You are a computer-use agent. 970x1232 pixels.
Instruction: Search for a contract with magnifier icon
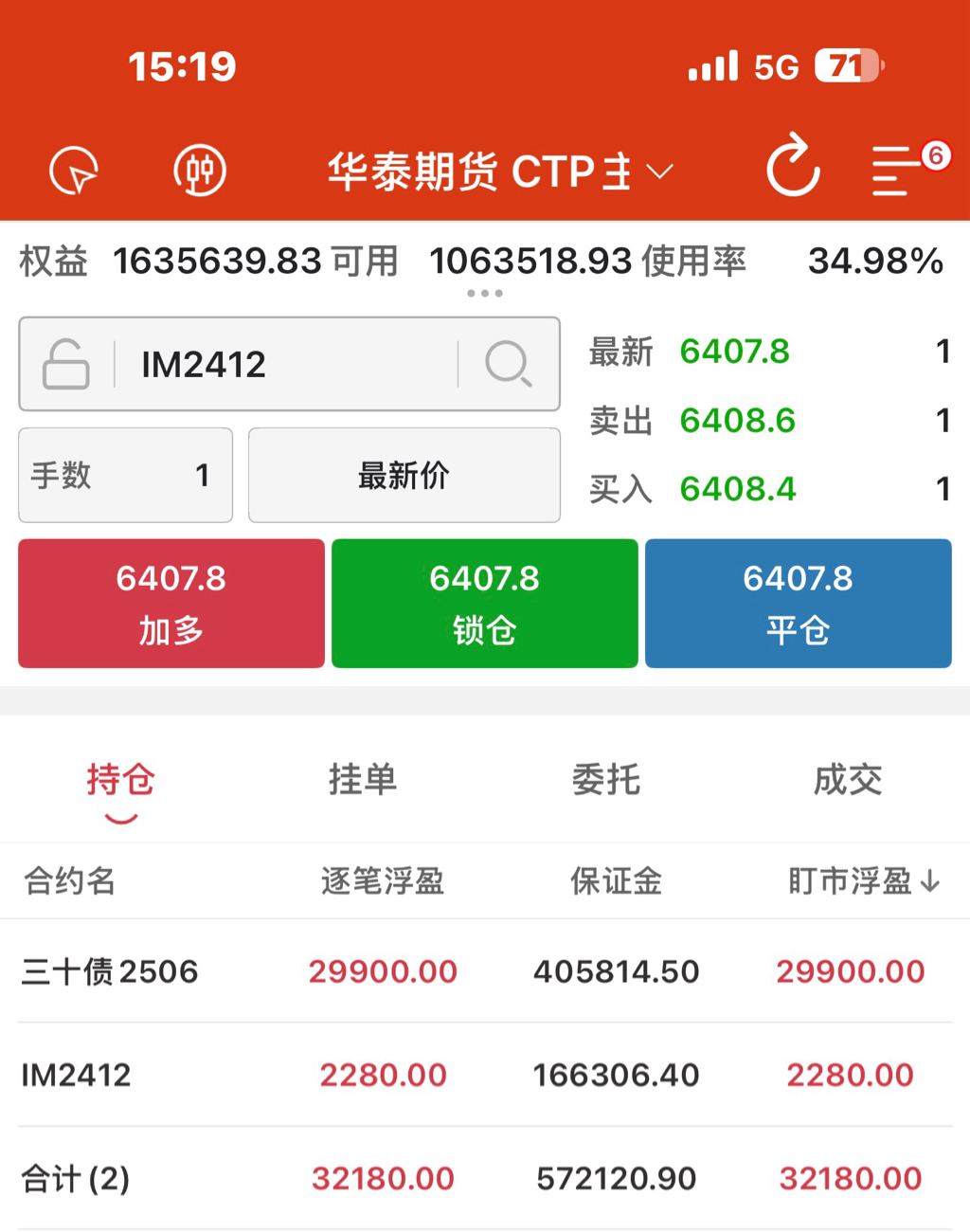click(509, 364)
